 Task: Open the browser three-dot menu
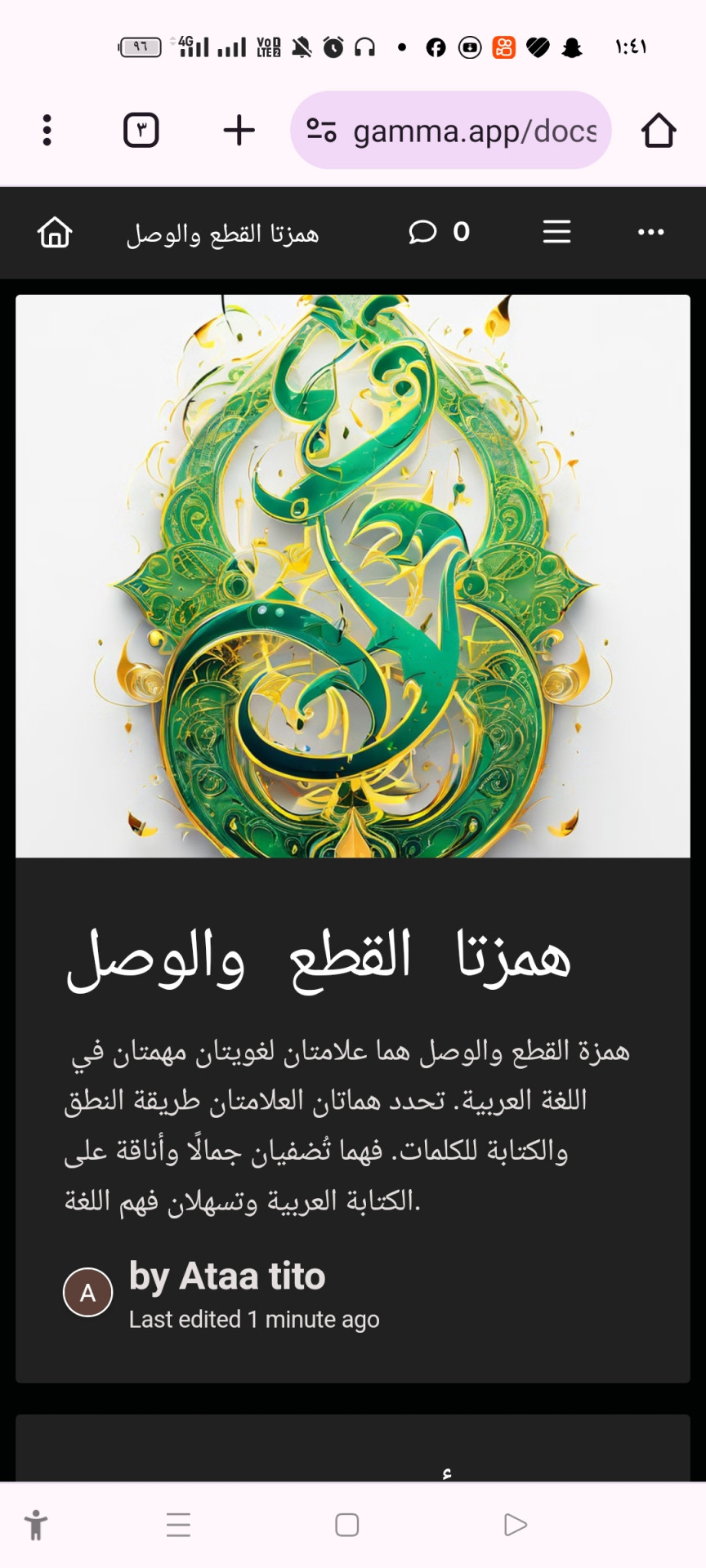[x=47, y=131]
